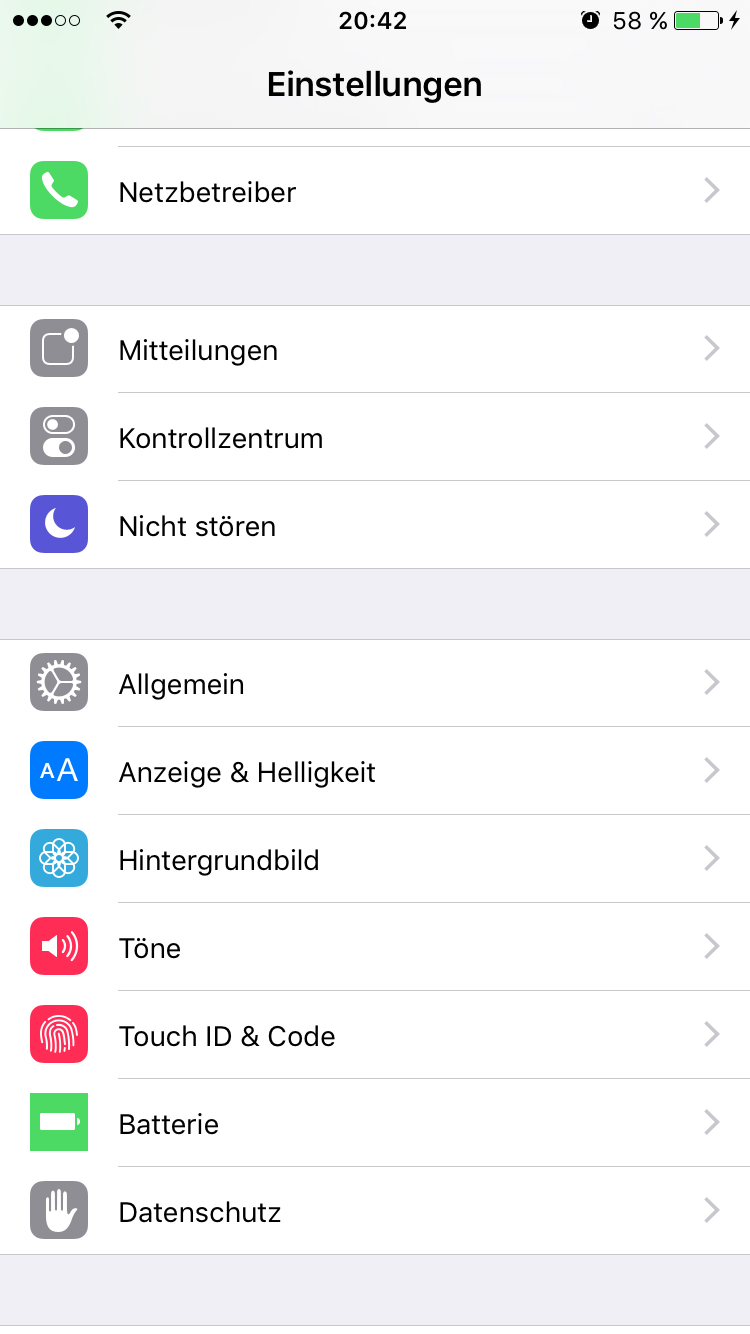The height and width of the screenshot is (1334, 750).
Task: Open Touch ID & Code
Action: click(375, 1035)
